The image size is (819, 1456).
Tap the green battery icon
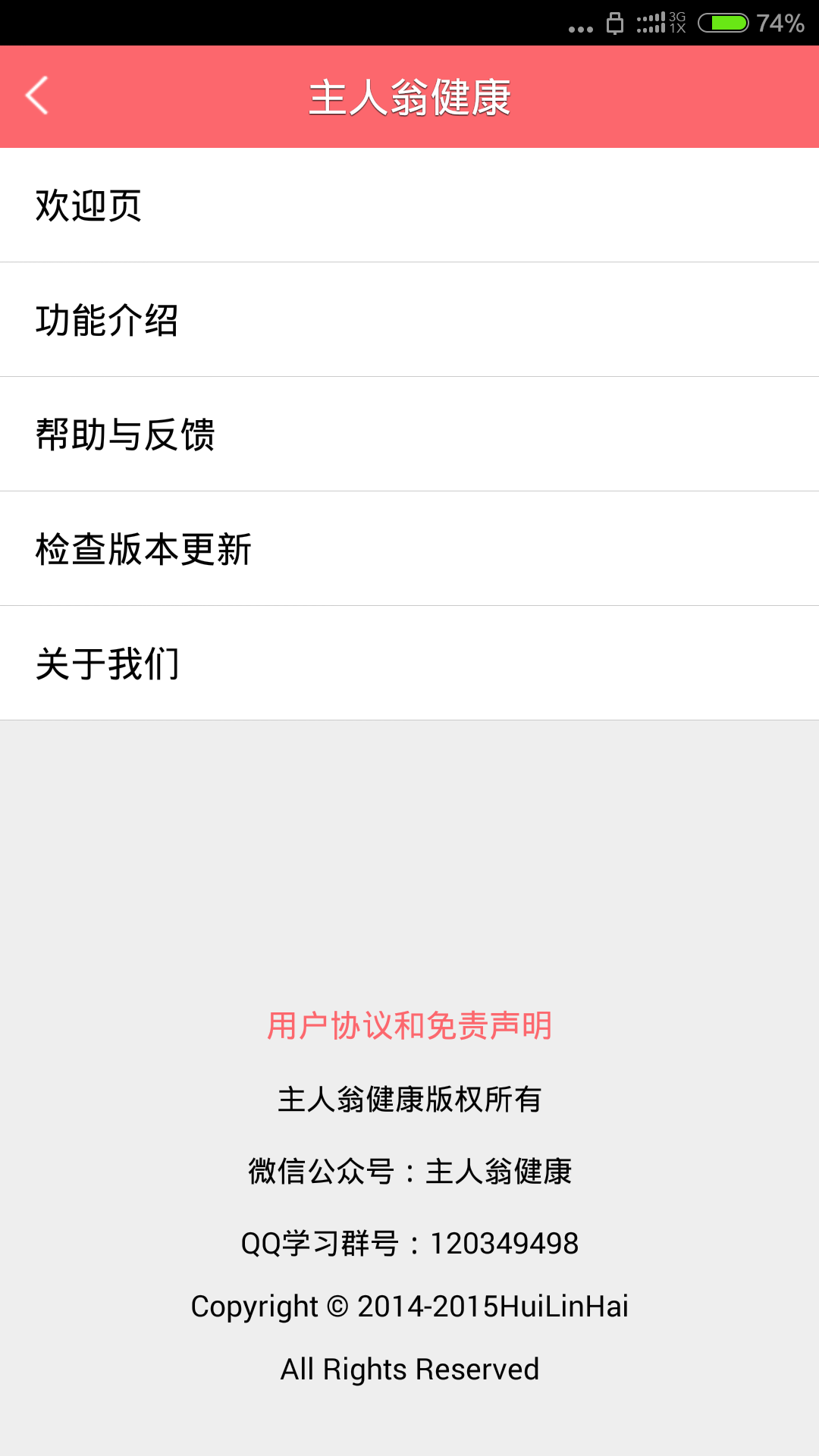(x=723, y=22)
